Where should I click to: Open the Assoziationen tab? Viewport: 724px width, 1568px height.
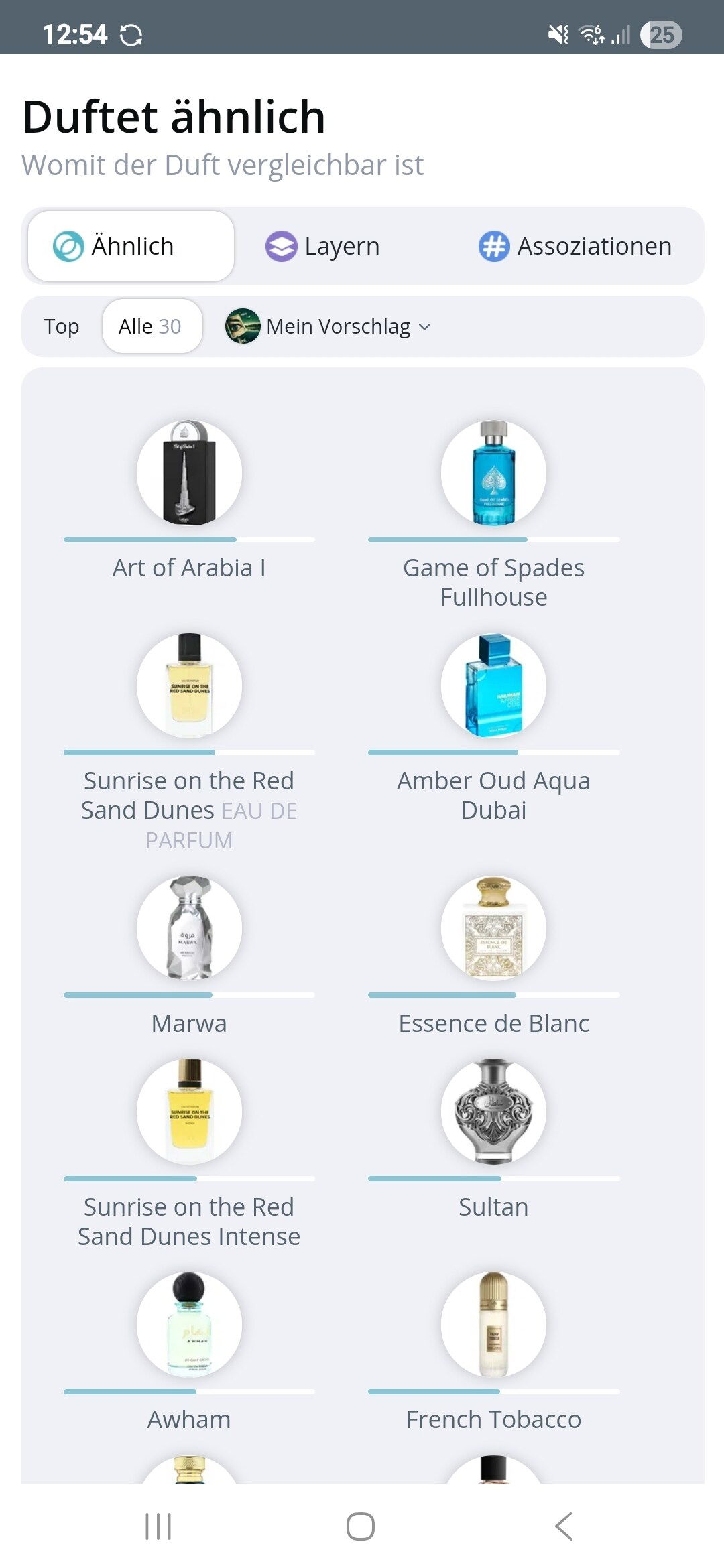point(575,247)
